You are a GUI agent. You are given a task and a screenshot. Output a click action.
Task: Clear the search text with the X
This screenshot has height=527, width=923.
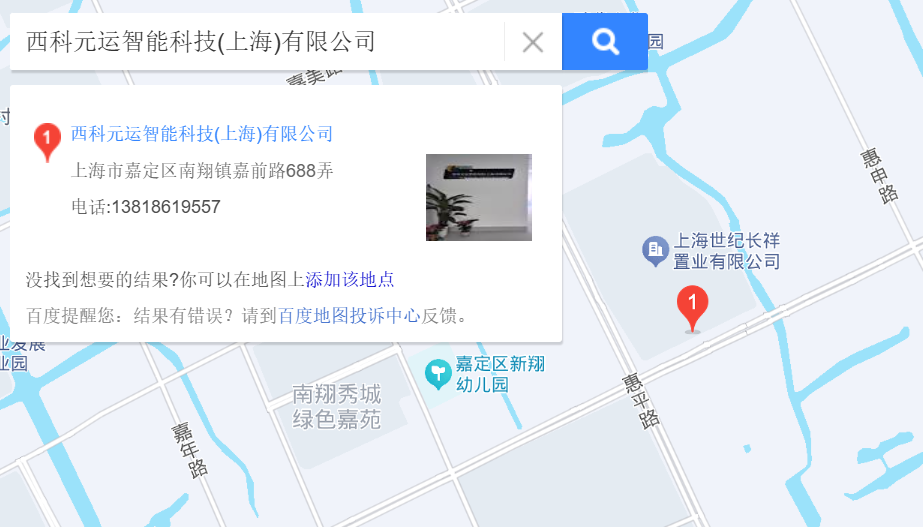point(533,42)
